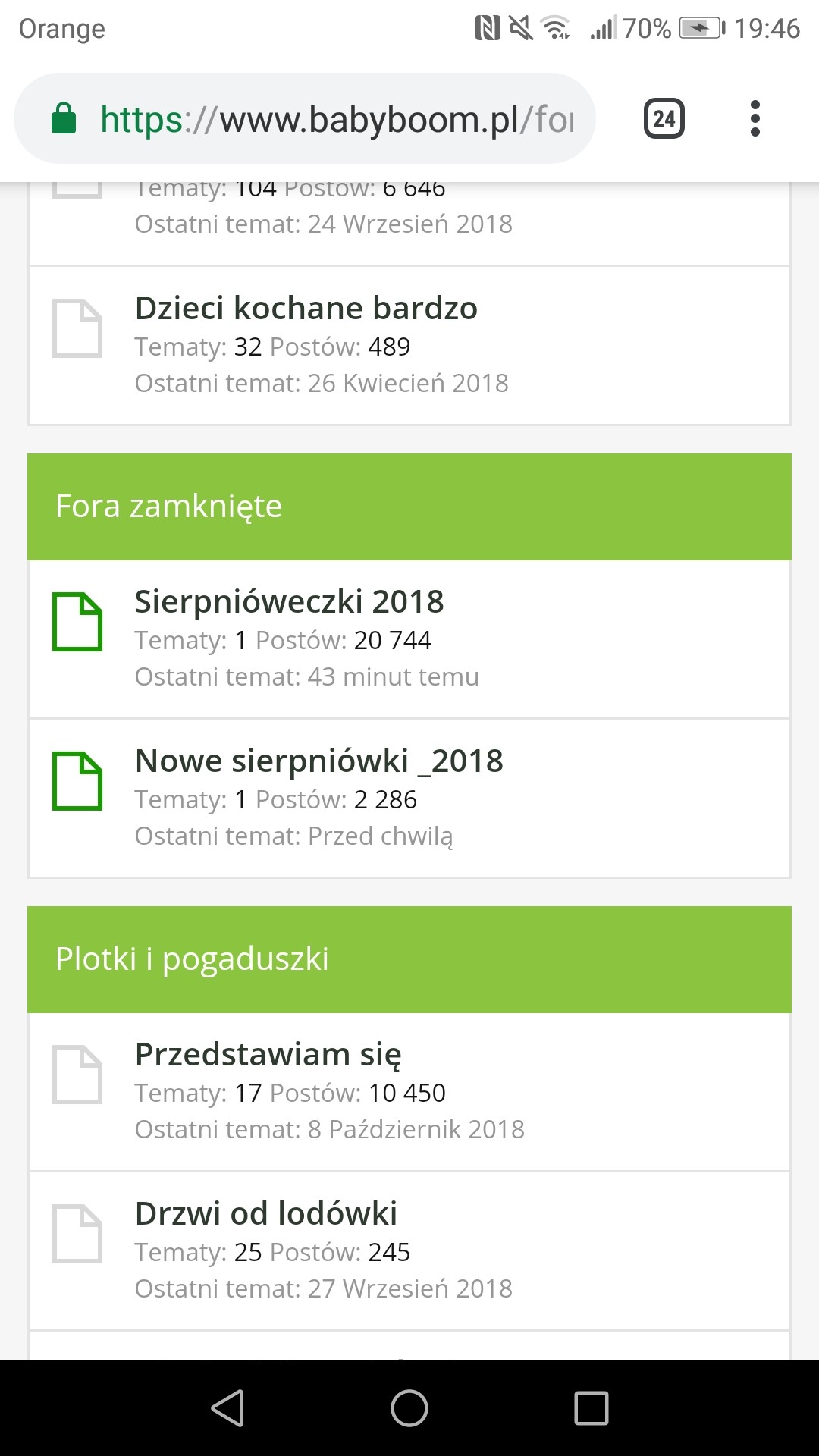
Task: Open the Nowe sierpniówki _2018 forum
Action: (x=318, y=760)
